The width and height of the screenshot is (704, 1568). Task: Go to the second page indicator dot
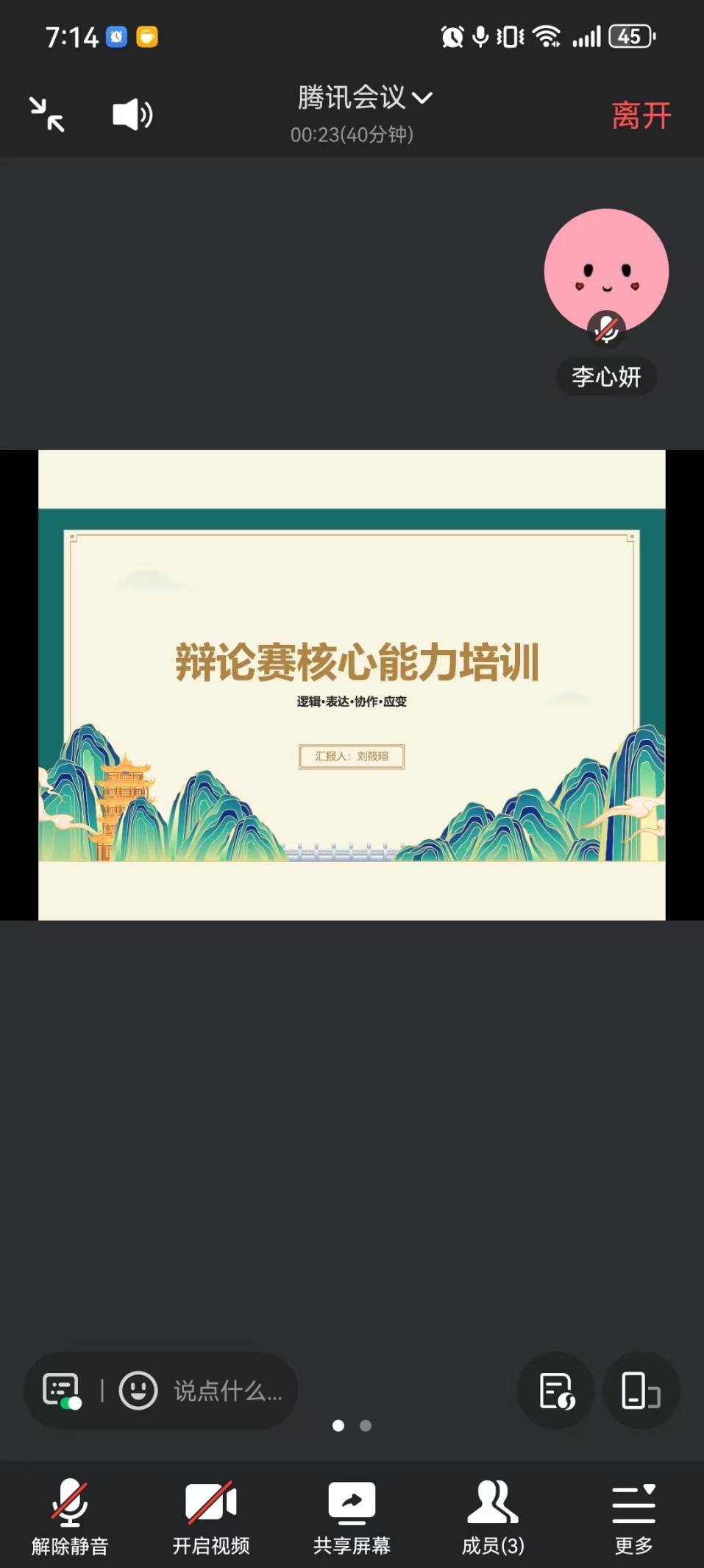[x=366, y=1426]
